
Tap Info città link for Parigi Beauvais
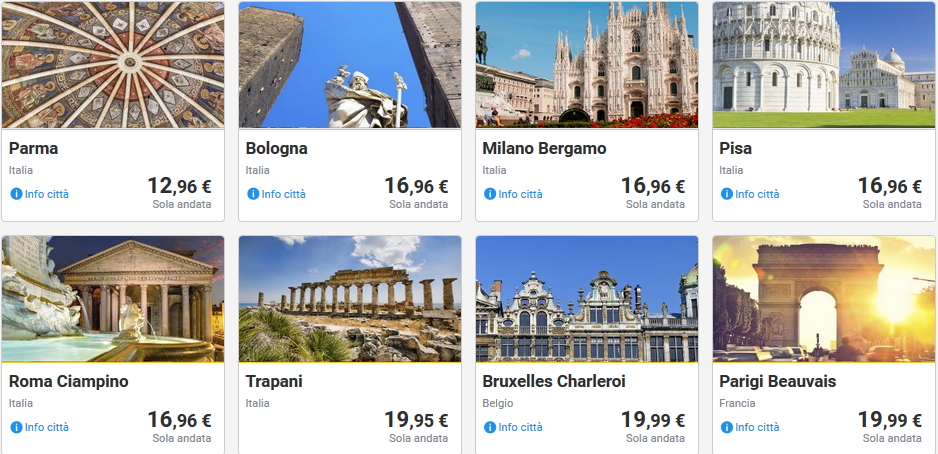click(751, 427)
